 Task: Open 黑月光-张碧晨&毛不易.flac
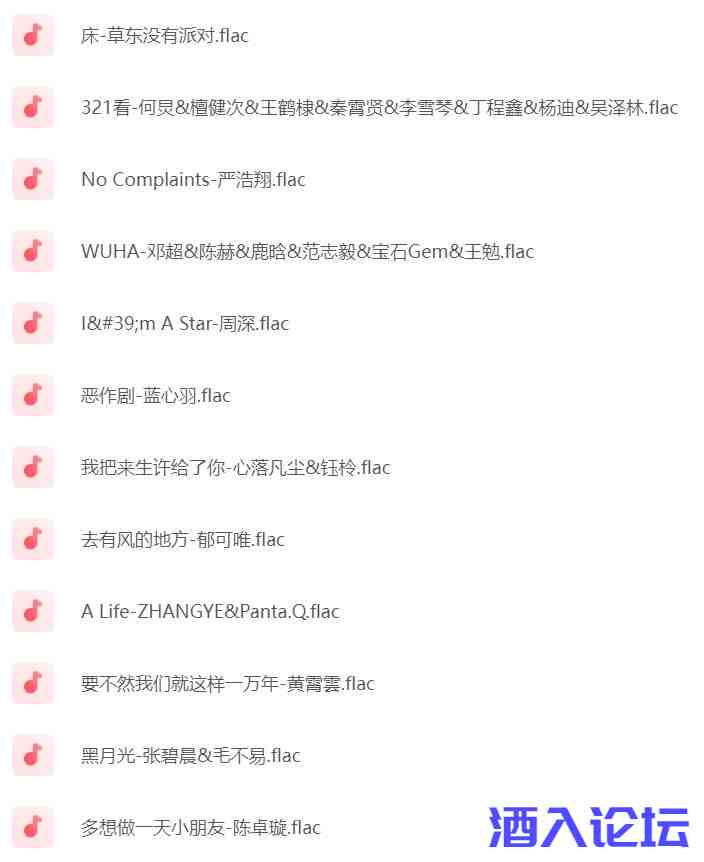(x=190, y=756)
